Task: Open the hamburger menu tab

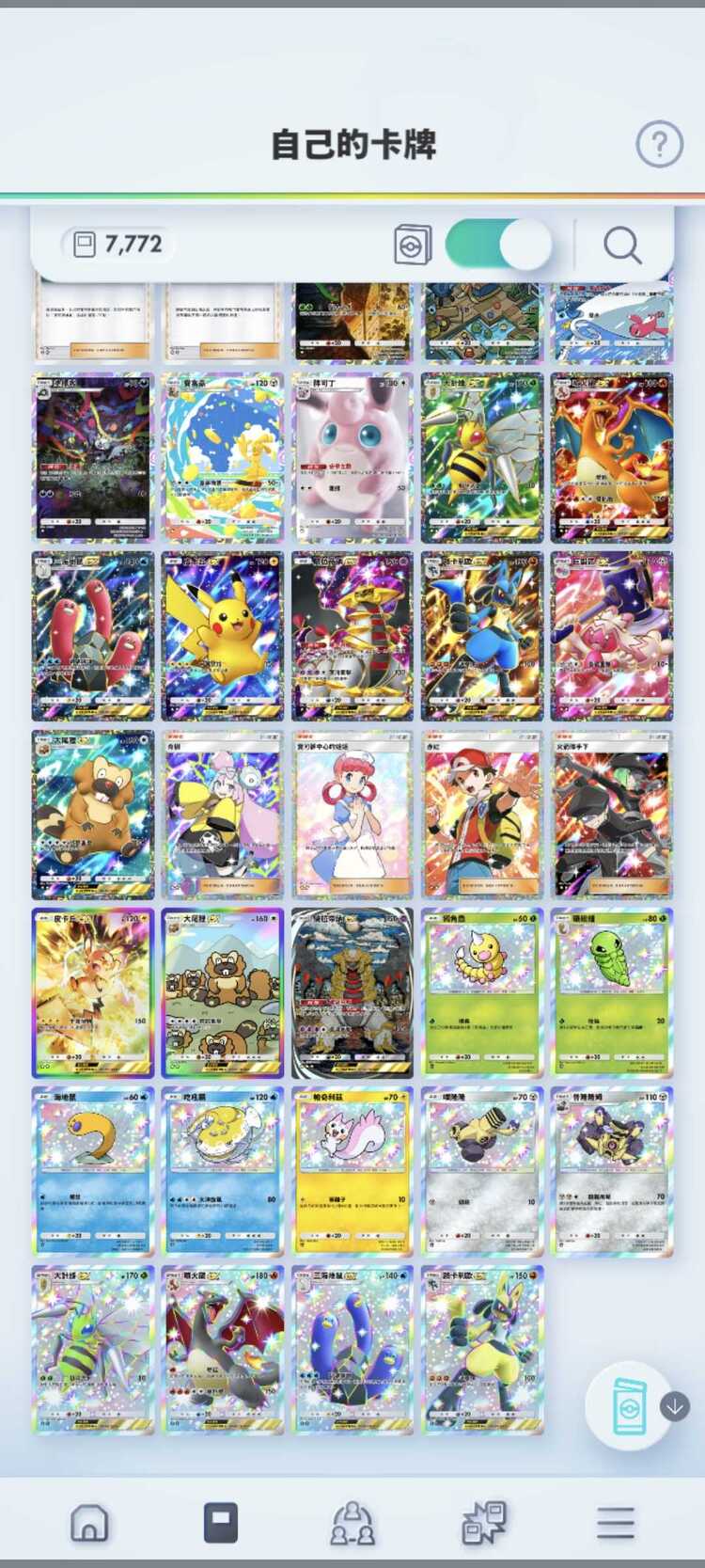Action: point(616,1521)
